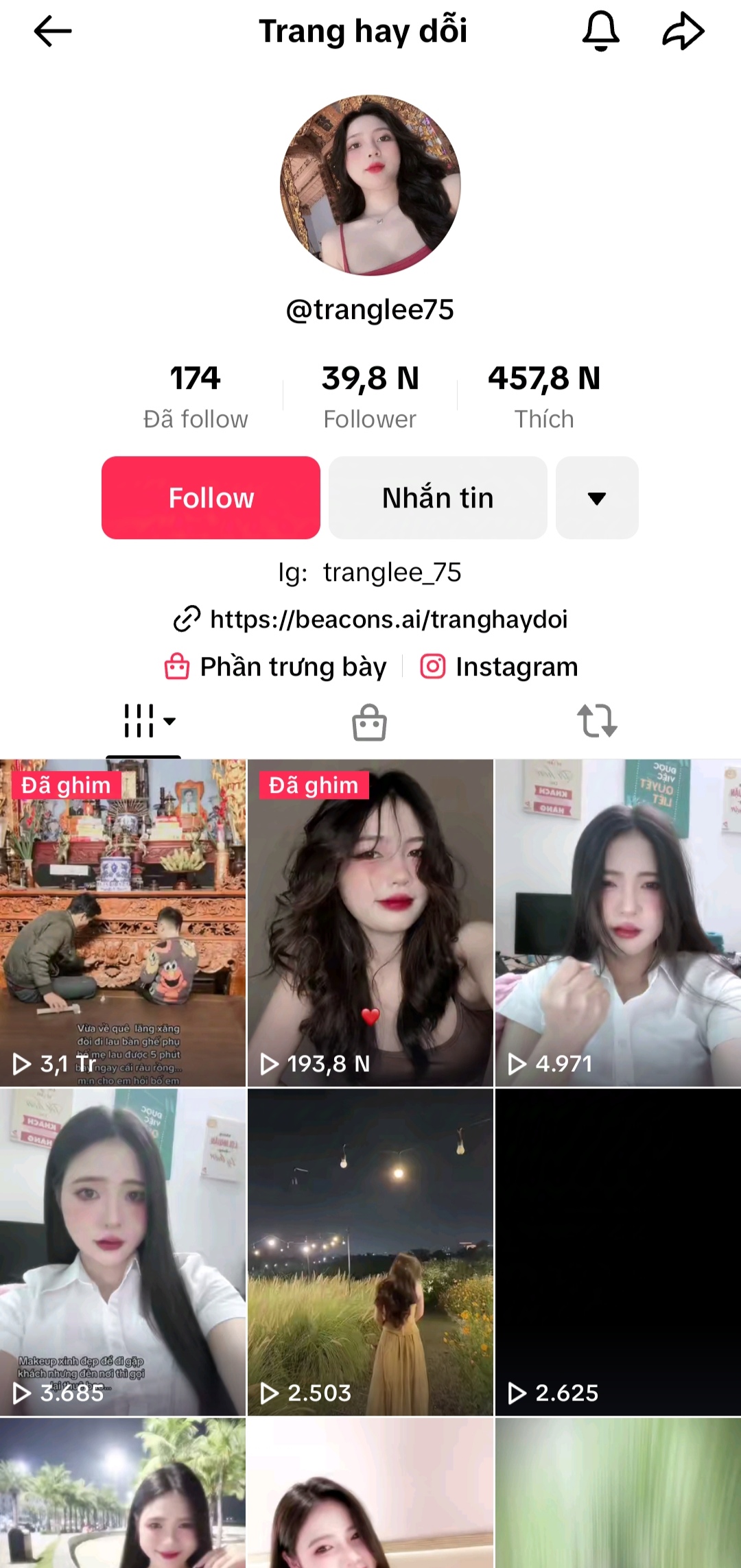Open the video with 2.503 views
Image resolution: width=741 pixels, height=1568 pixels.
tap(370, 1252)
